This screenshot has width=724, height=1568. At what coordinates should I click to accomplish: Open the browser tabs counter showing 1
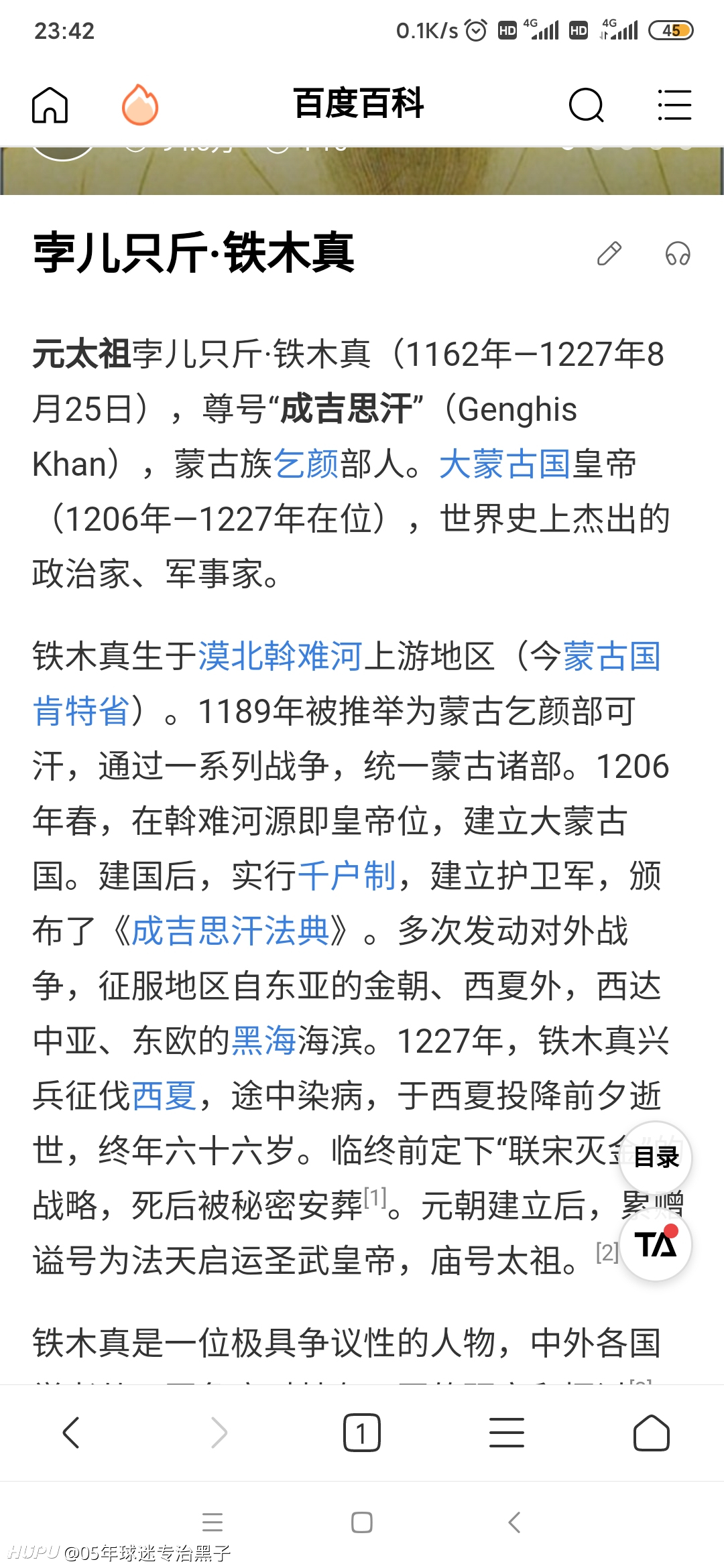pos(361,1433)
